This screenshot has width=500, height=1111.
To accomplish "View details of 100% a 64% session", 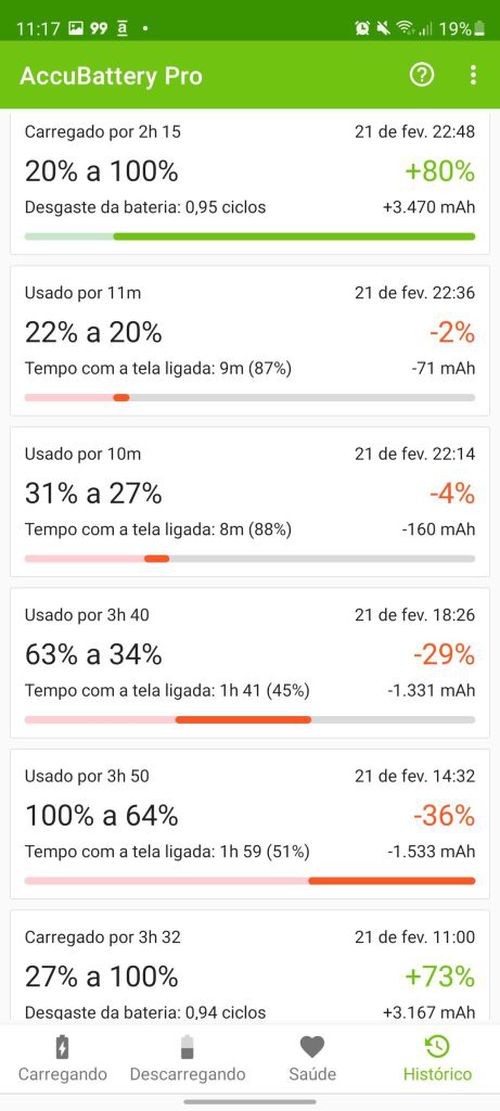I will pos(250,823).
